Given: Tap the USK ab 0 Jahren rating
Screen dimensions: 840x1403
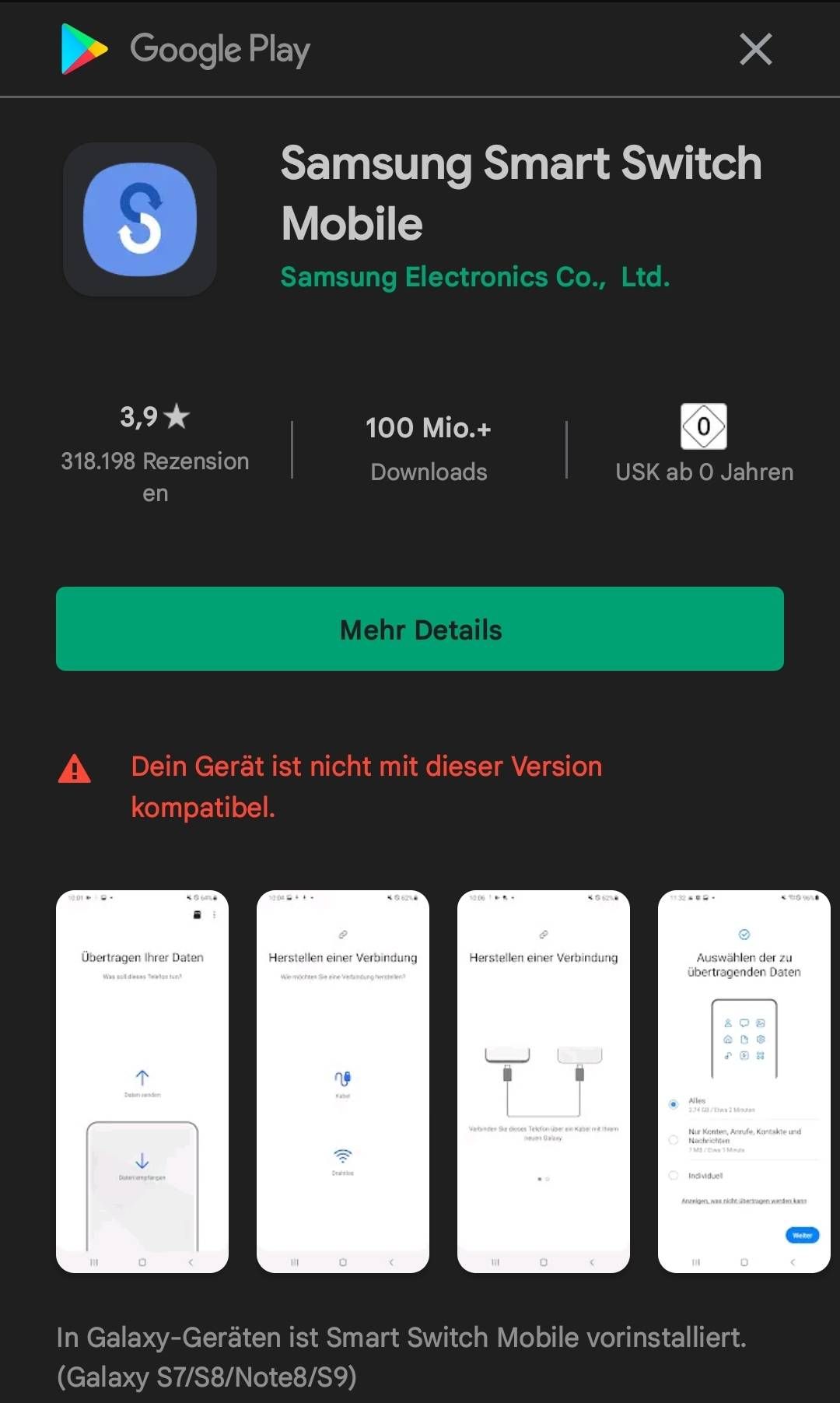Looking at the screenshot, I should pyautogui.click(x=704, y=444).
